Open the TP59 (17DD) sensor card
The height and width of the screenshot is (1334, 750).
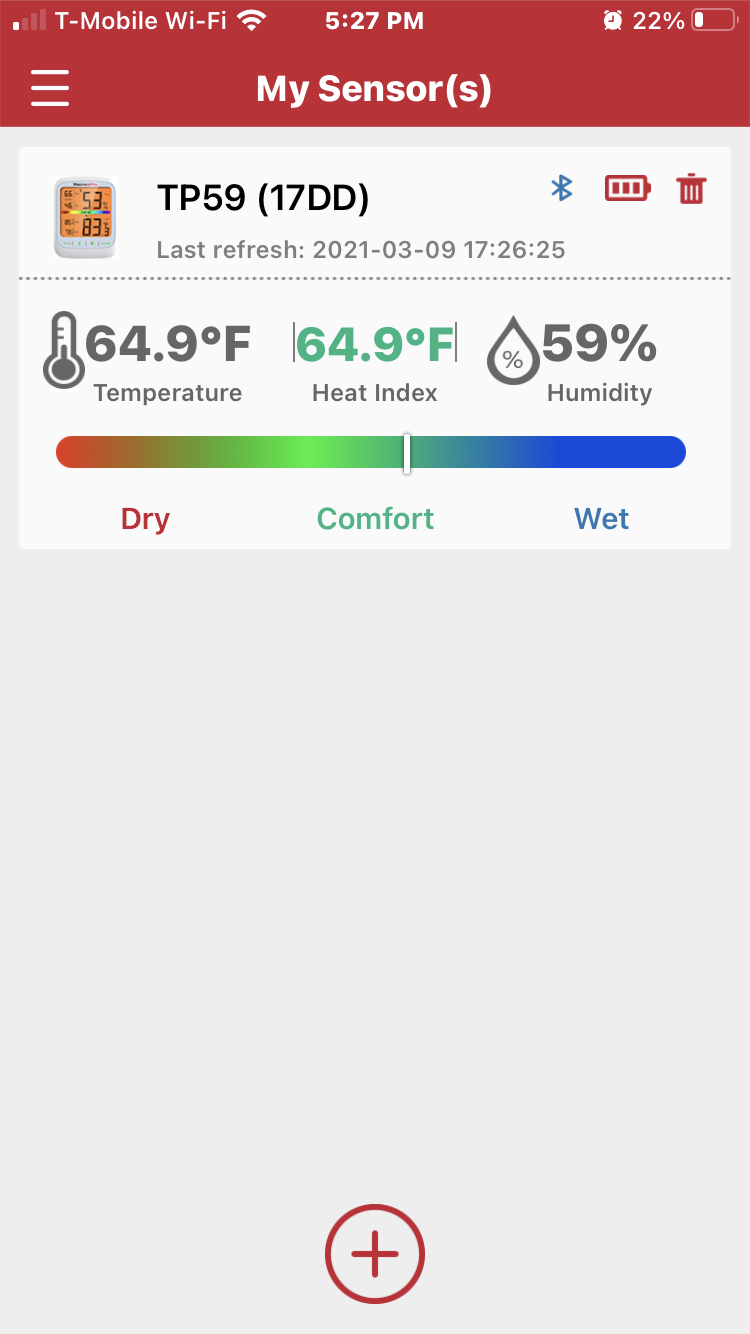[x=375, y=348]
